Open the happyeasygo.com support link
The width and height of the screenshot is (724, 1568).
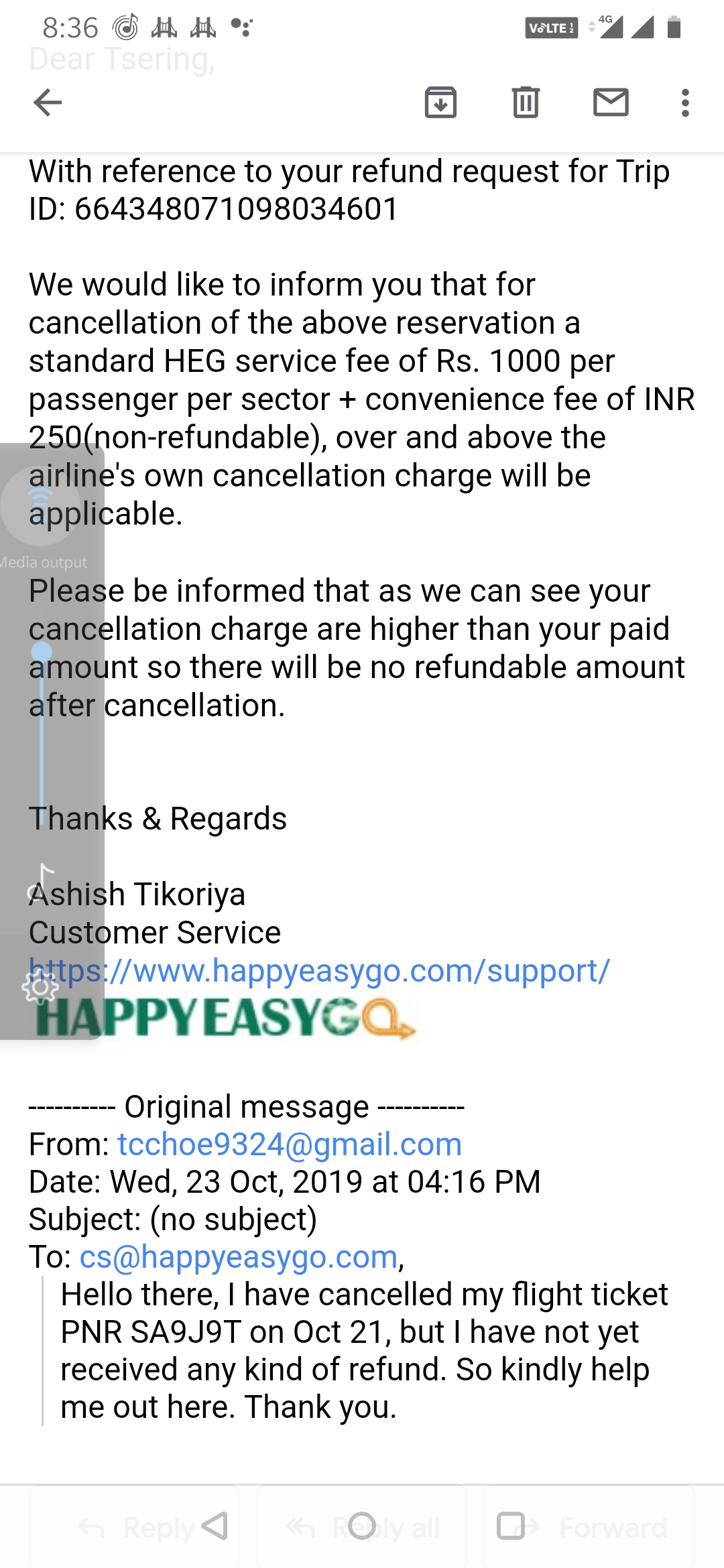coord(319,971)
